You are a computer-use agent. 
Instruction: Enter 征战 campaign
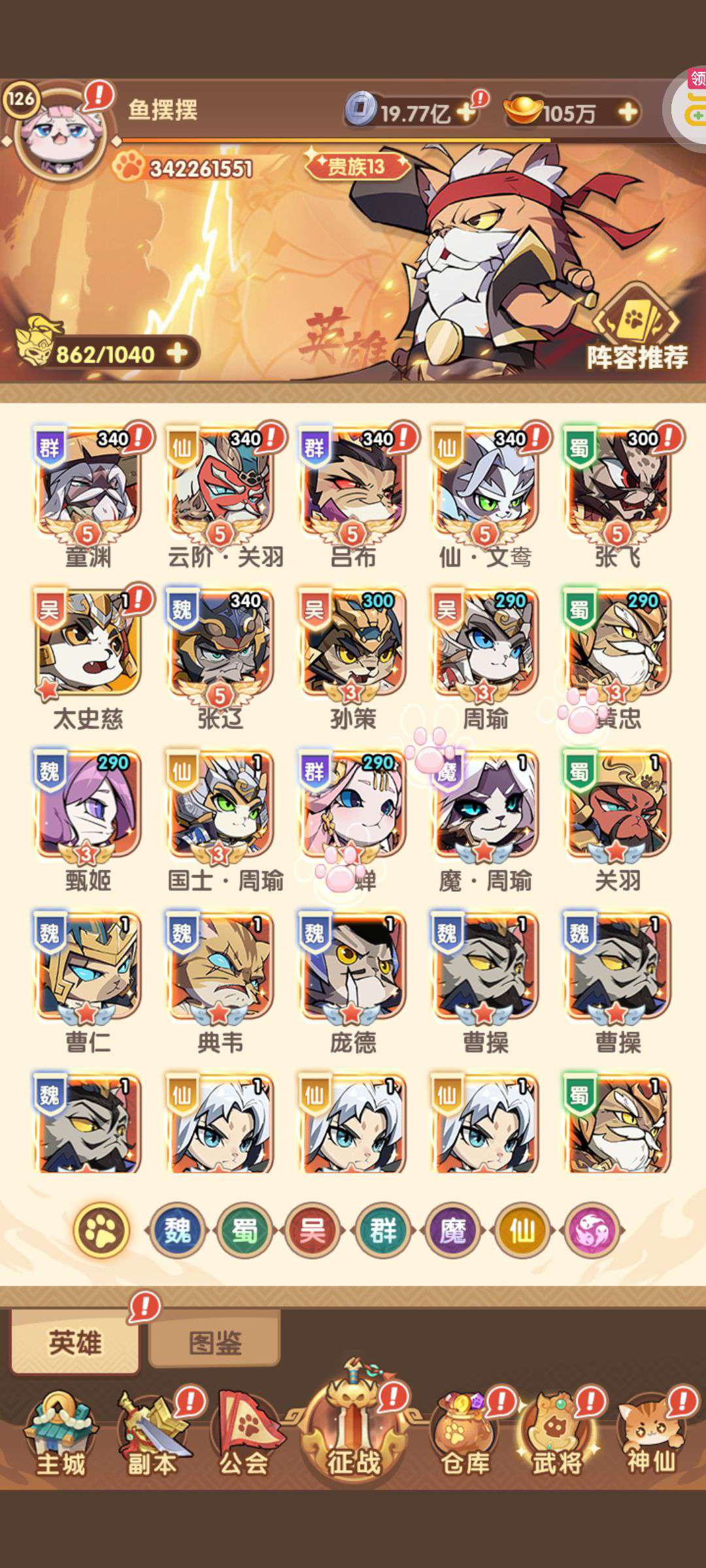[354, 1431]
